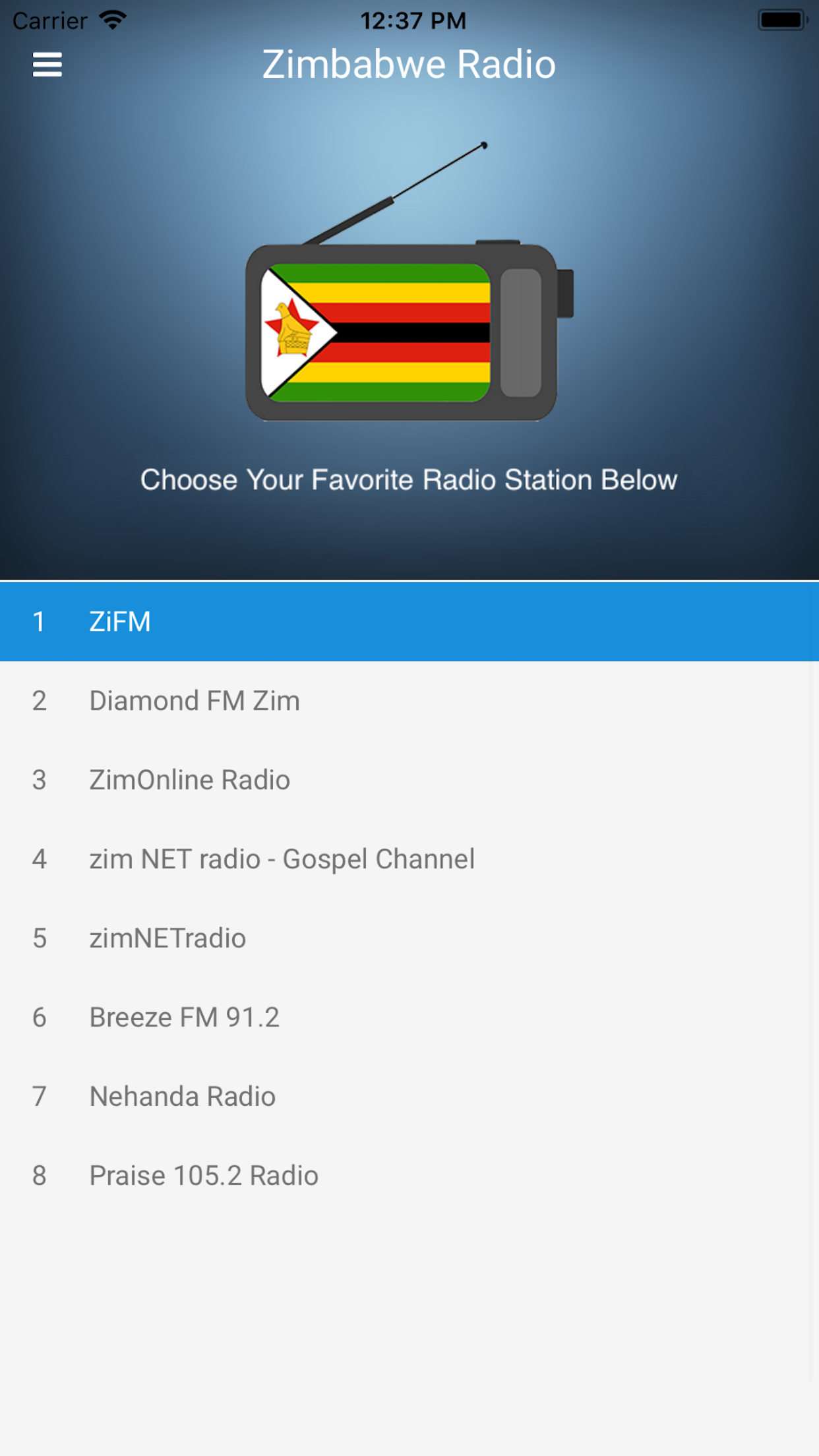
Task: Tap the Zimbabwe Radio title
Action: [x=409, y=64]
